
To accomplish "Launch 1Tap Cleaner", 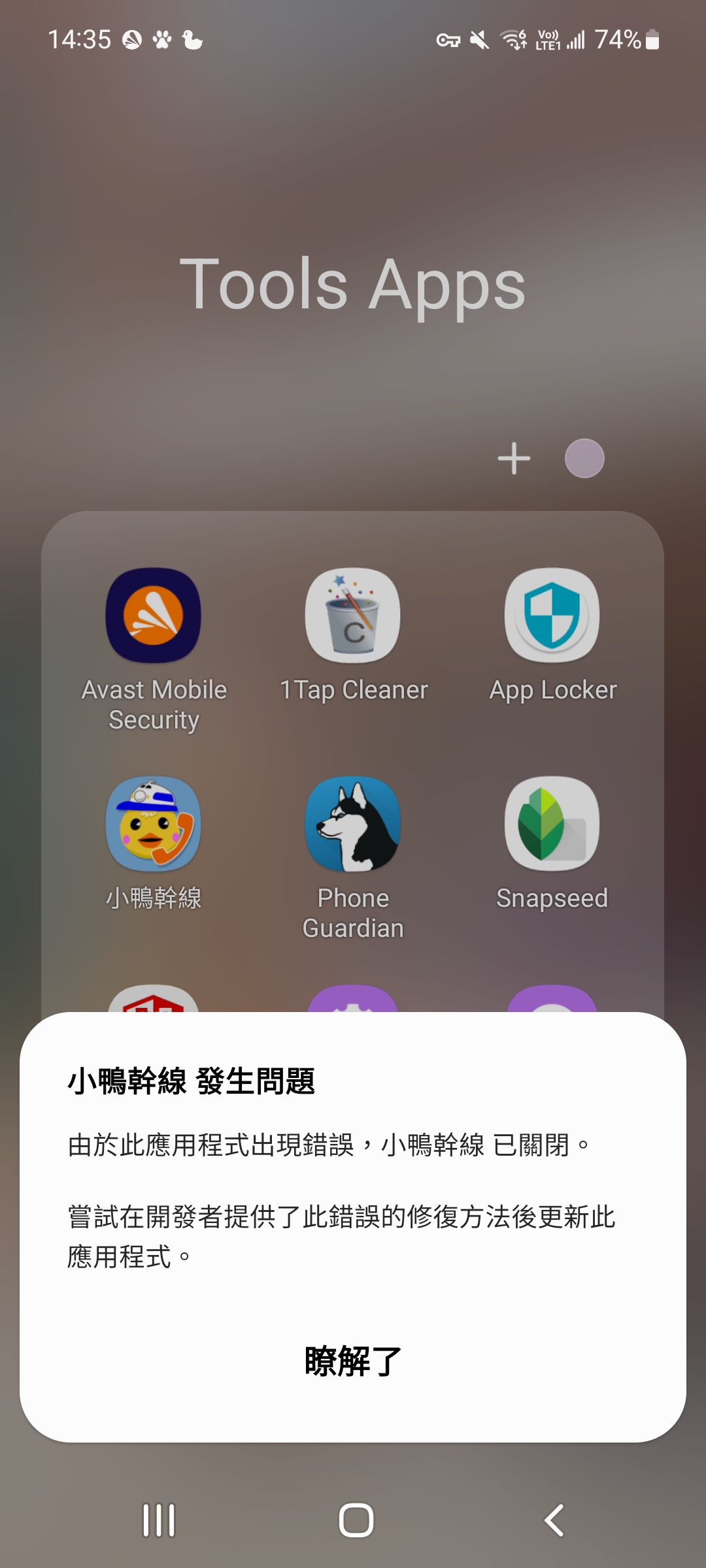I will click(353, 615).
